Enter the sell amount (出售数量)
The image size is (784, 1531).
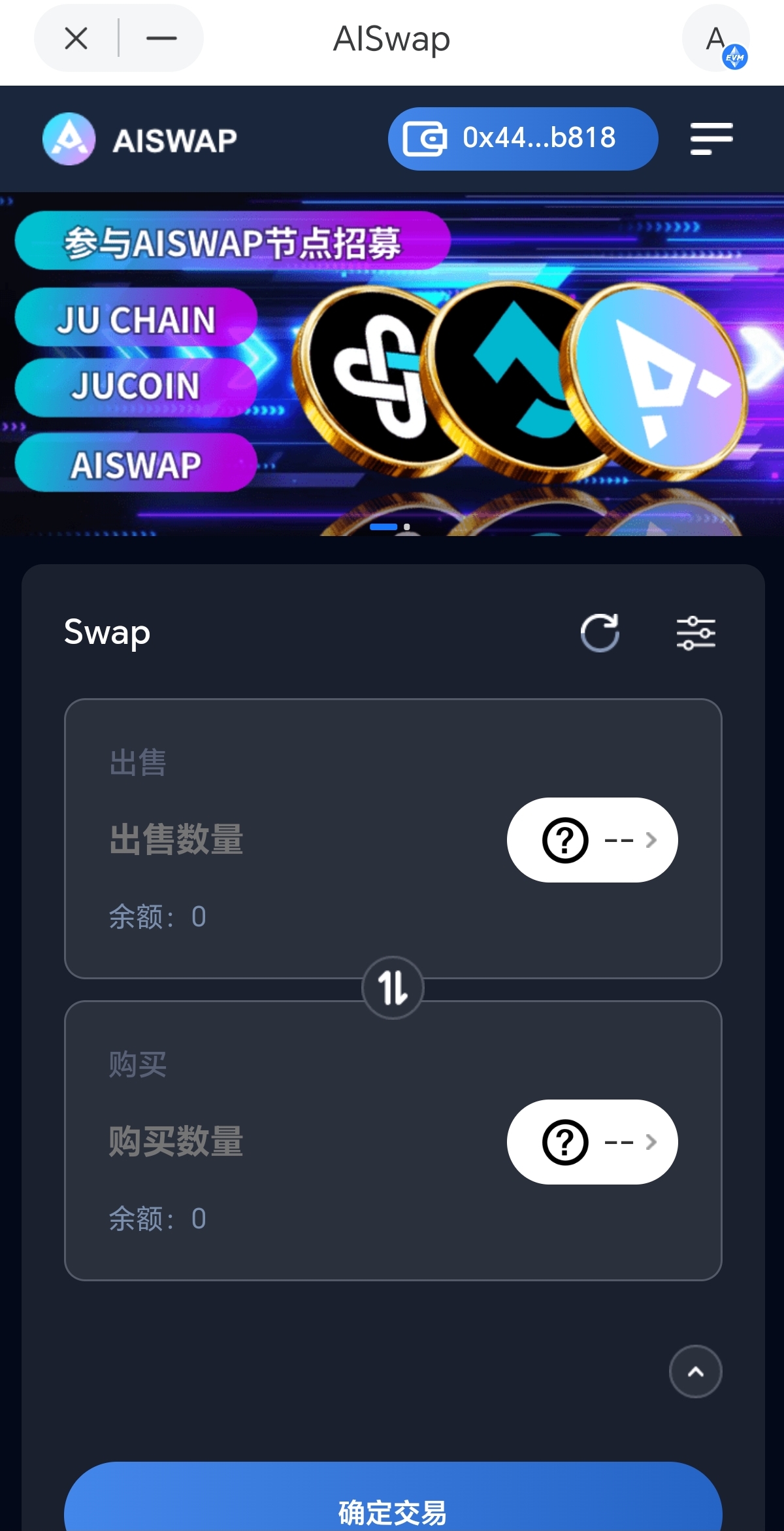click(261, 839)
